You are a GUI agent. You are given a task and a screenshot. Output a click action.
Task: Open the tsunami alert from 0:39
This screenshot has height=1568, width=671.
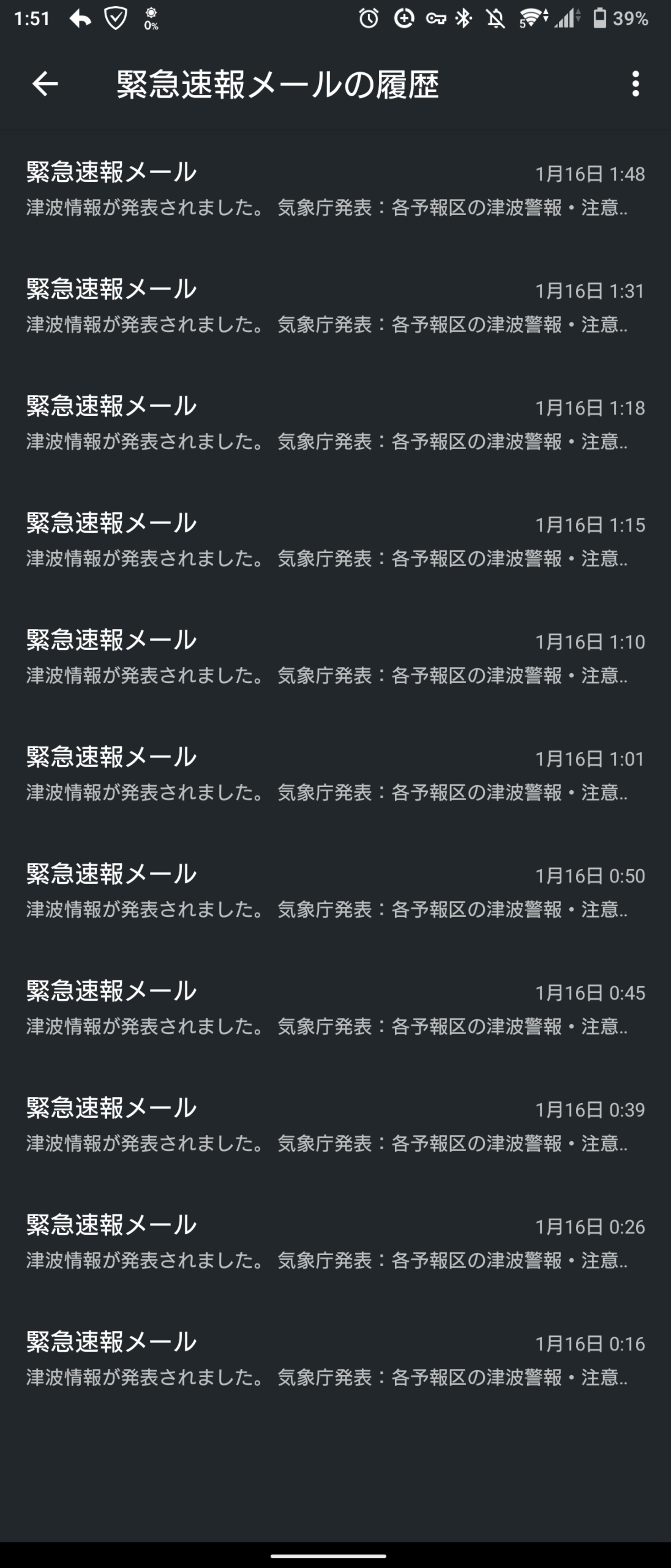pos(335,1124)
